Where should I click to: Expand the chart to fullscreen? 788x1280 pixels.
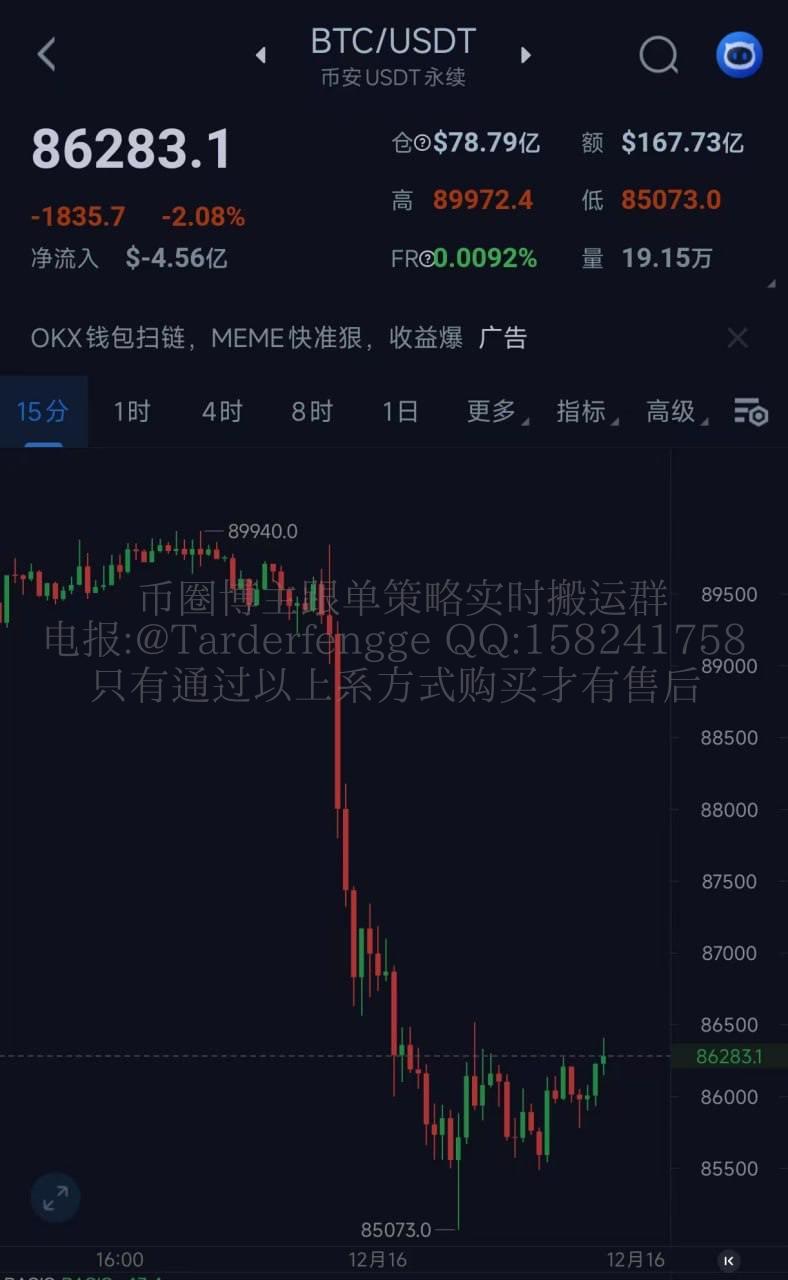click(55, 1196)
